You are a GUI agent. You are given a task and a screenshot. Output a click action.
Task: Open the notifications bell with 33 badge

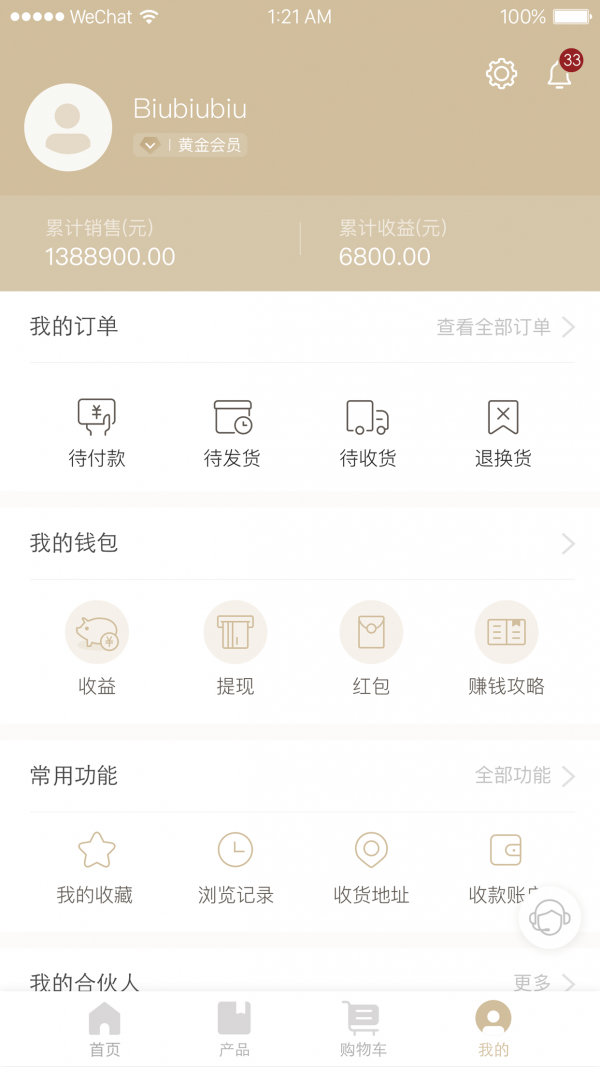coord(560,73)
